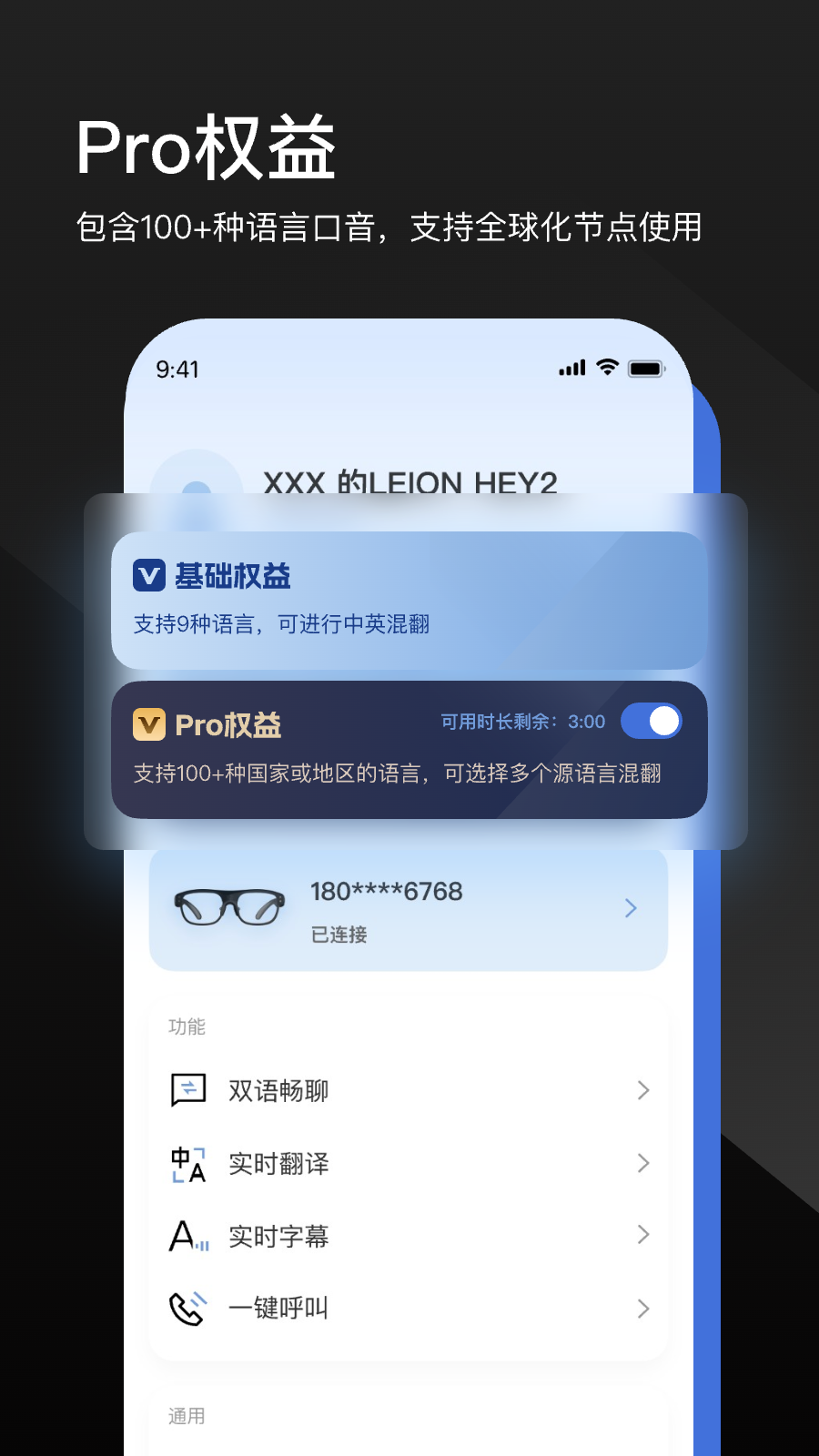Click XXX 的LEION HEY2 device title

point(411,482)
